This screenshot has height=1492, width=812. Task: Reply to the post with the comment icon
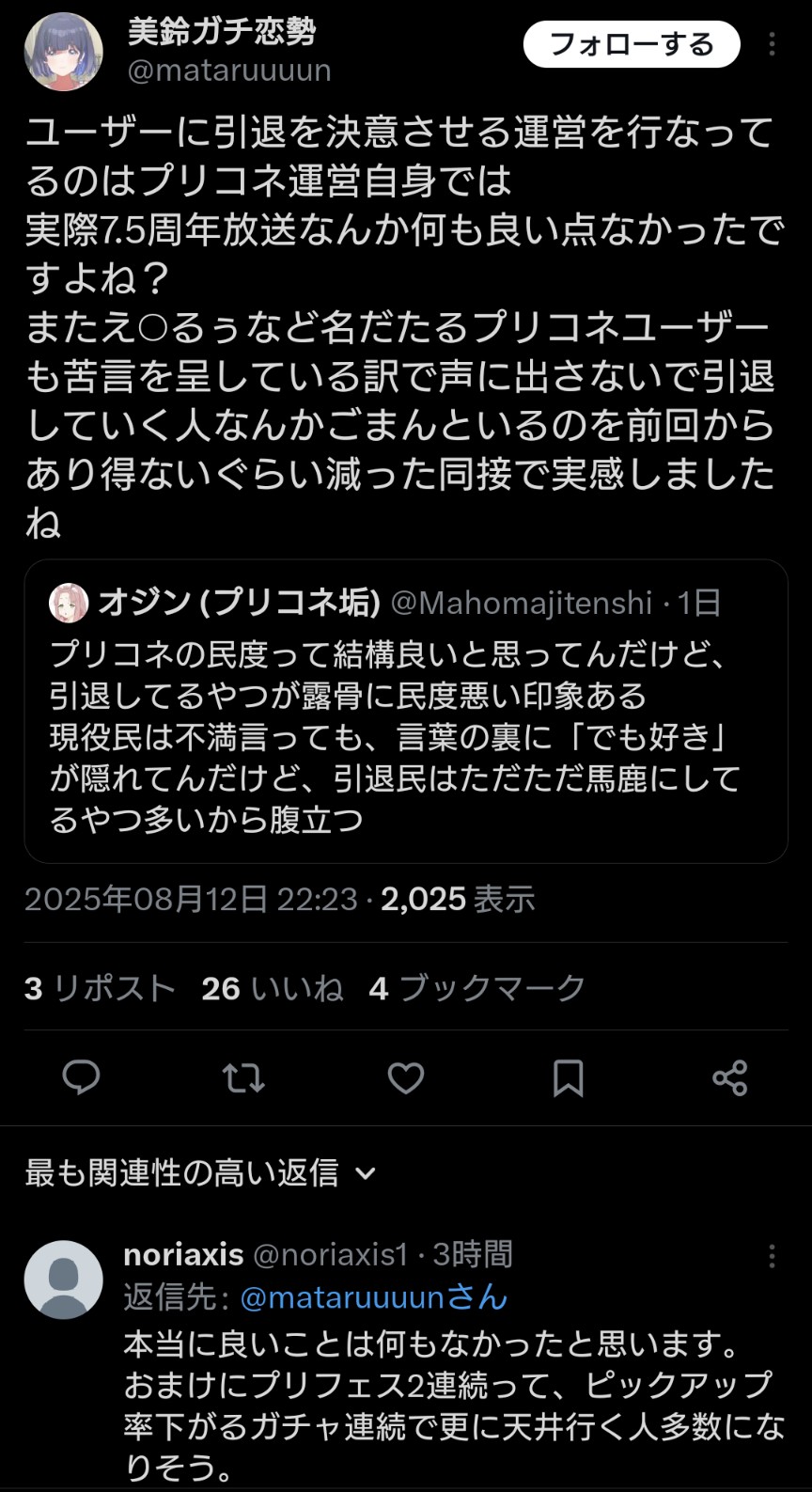click(81, 1077)
